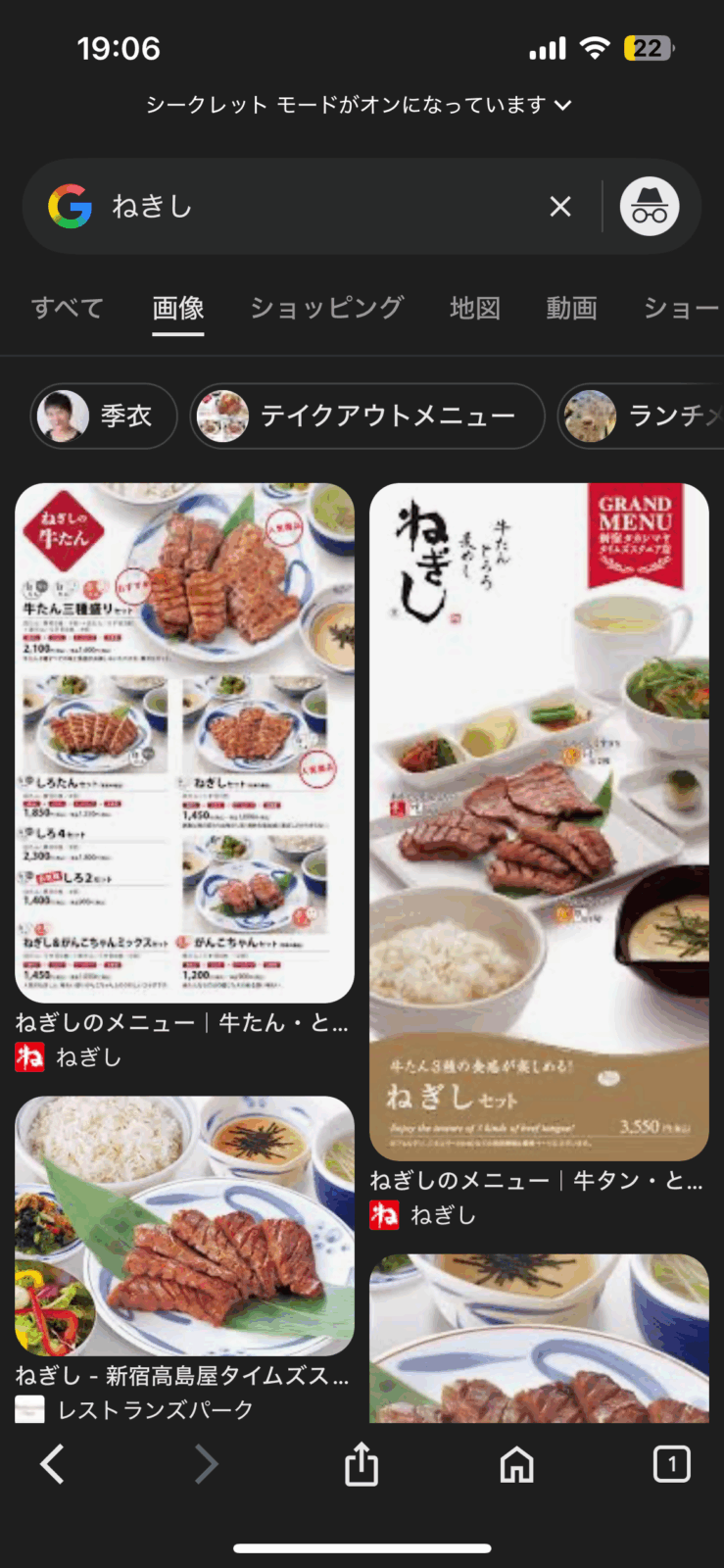724x1568 pixels.
Task: Open the incognito profile icon
Action: 650,207
